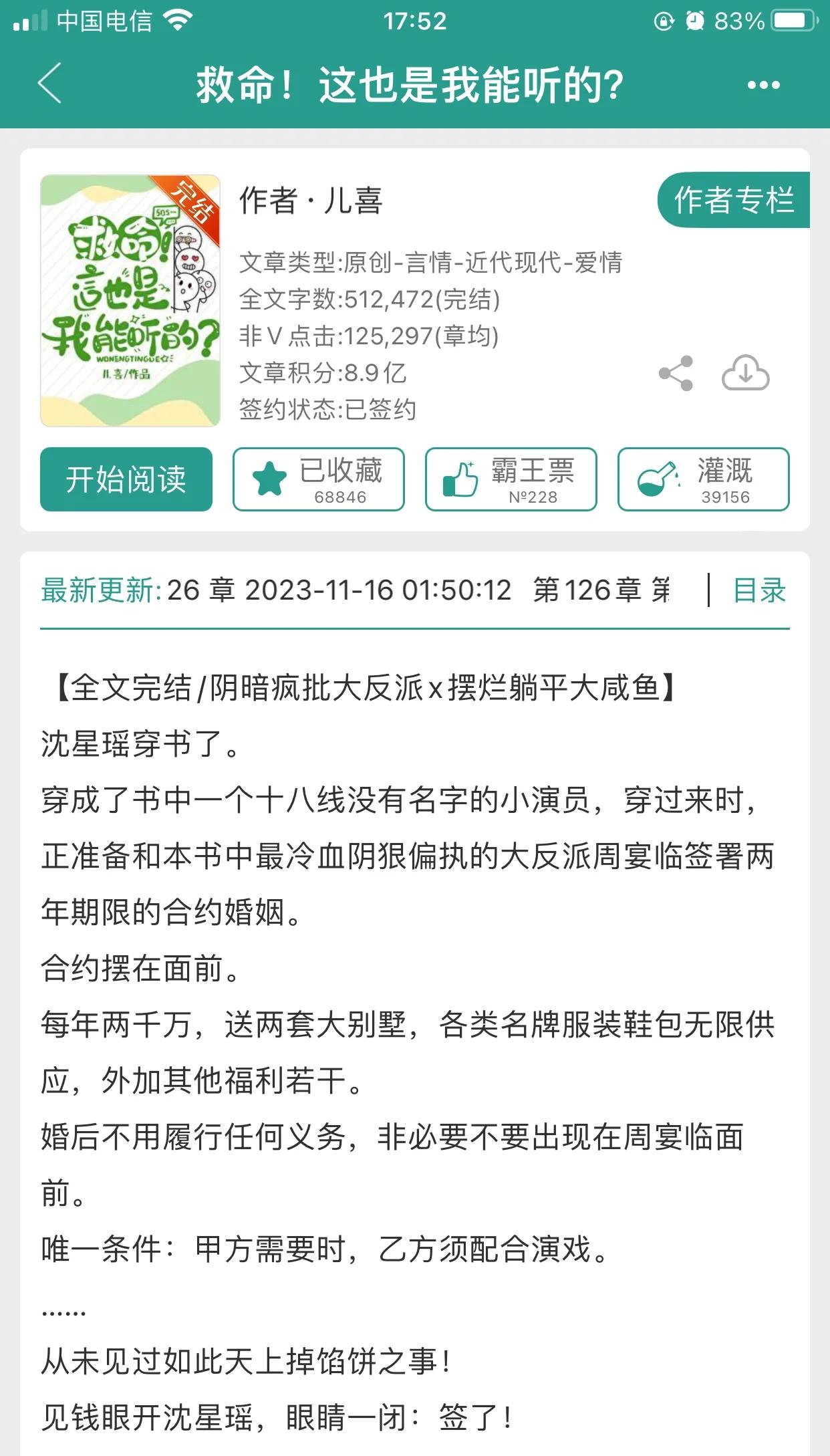Open the 目录 table of contents
The image size is (830, 1456).
click(760, 590)
